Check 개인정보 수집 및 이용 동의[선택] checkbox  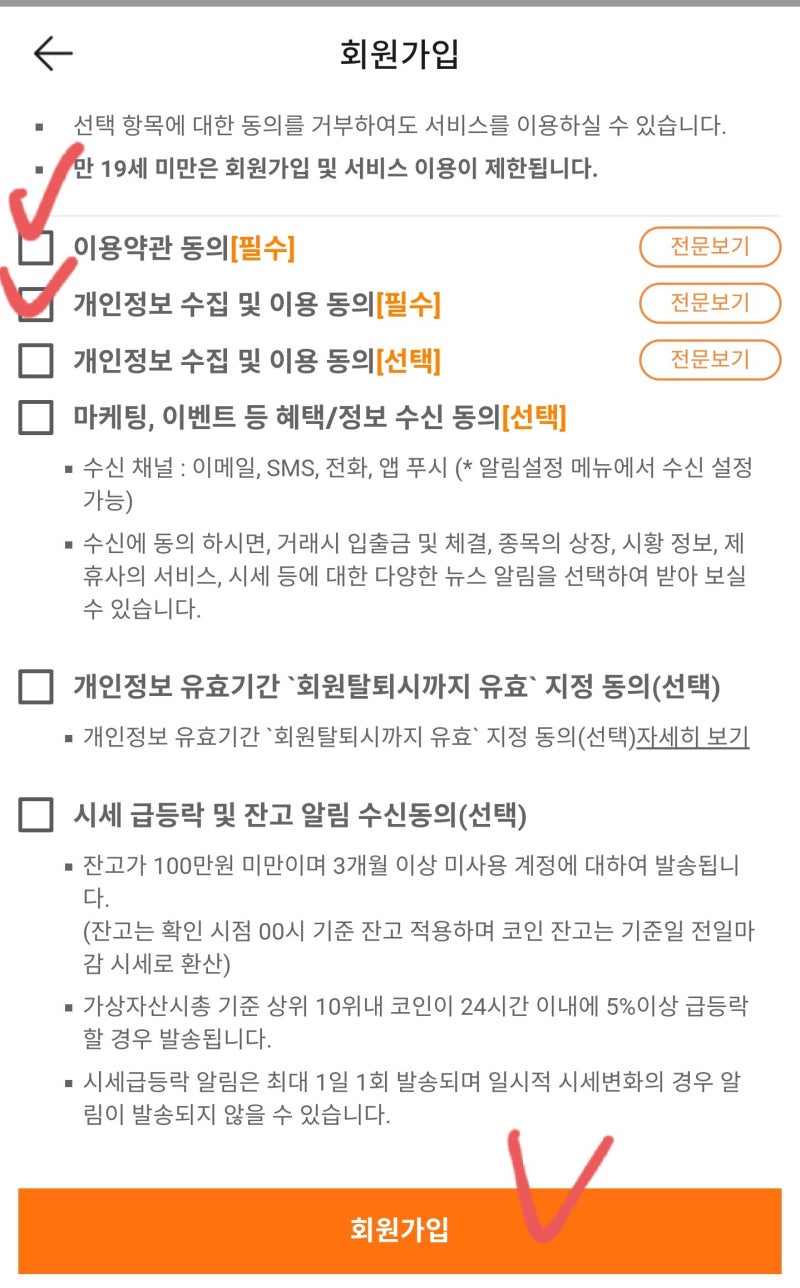[x=36, y=360]
